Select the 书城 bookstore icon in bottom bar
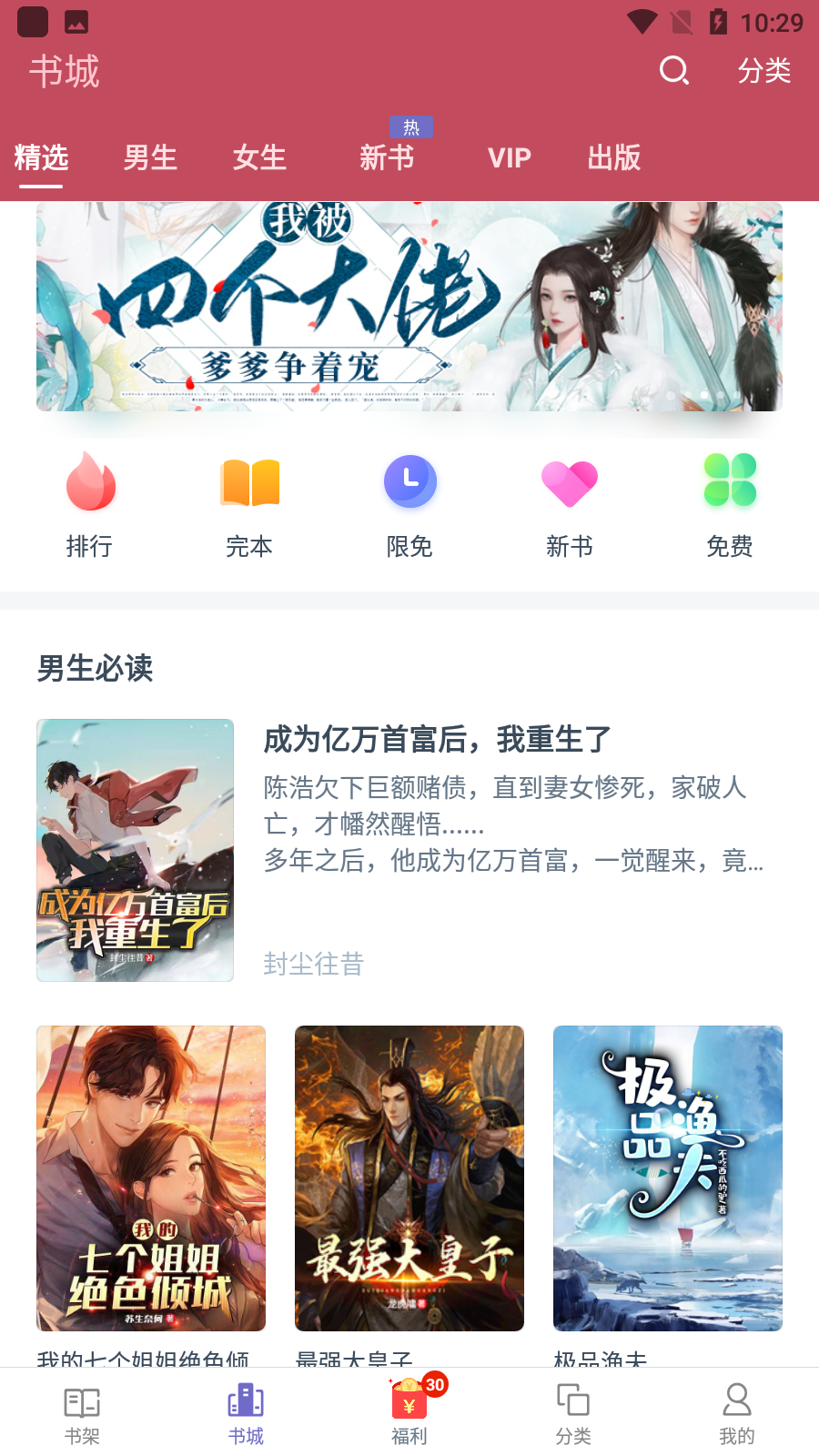The height and width of the screenshot is (1456, 819). [245, 1405]
